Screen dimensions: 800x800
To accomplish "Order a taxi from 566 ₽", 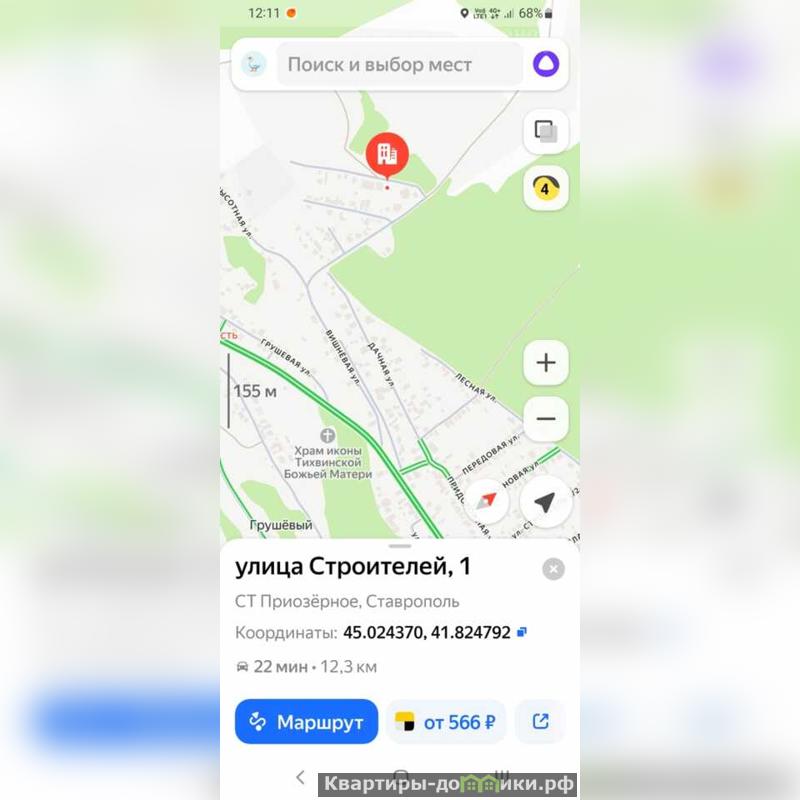I will 446,722.
